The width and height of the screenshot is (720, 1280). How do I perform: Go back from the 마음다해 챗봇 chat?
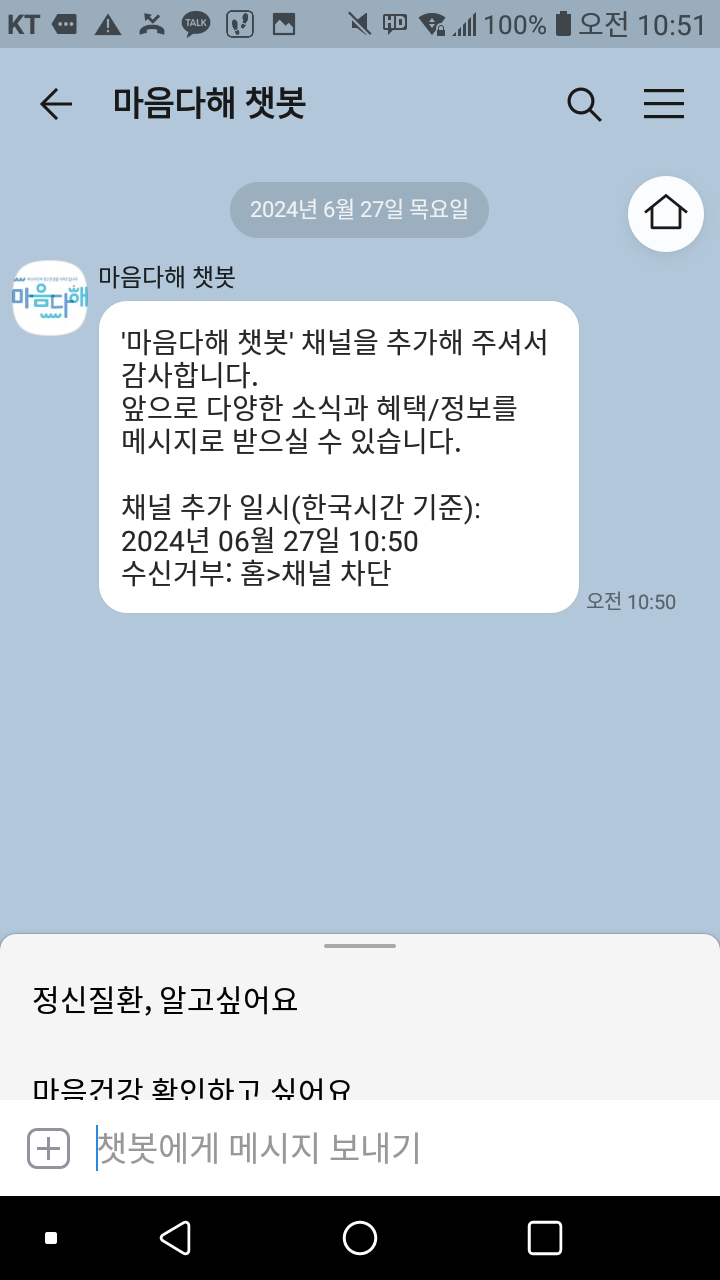pyautogui.click(x=56, y=104)
